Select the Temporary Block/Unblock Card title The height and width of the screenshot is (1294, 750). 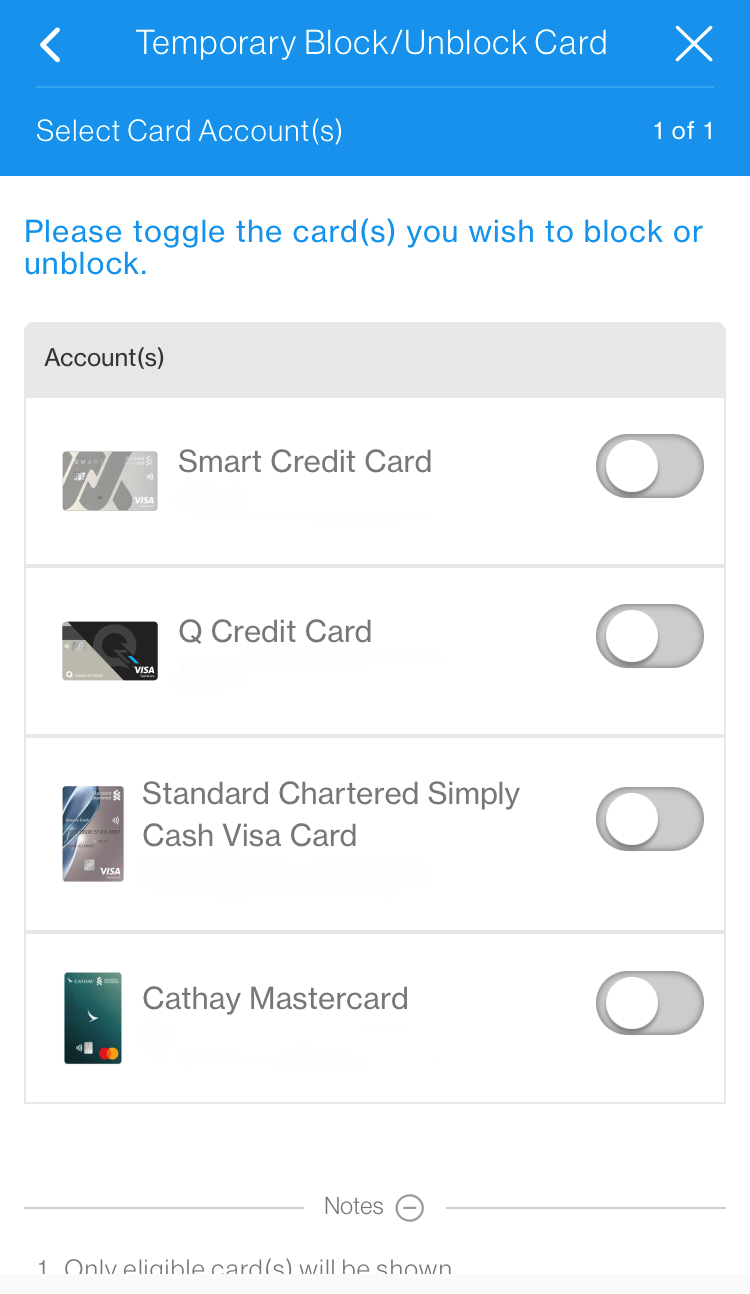click(x=373, y=43)
